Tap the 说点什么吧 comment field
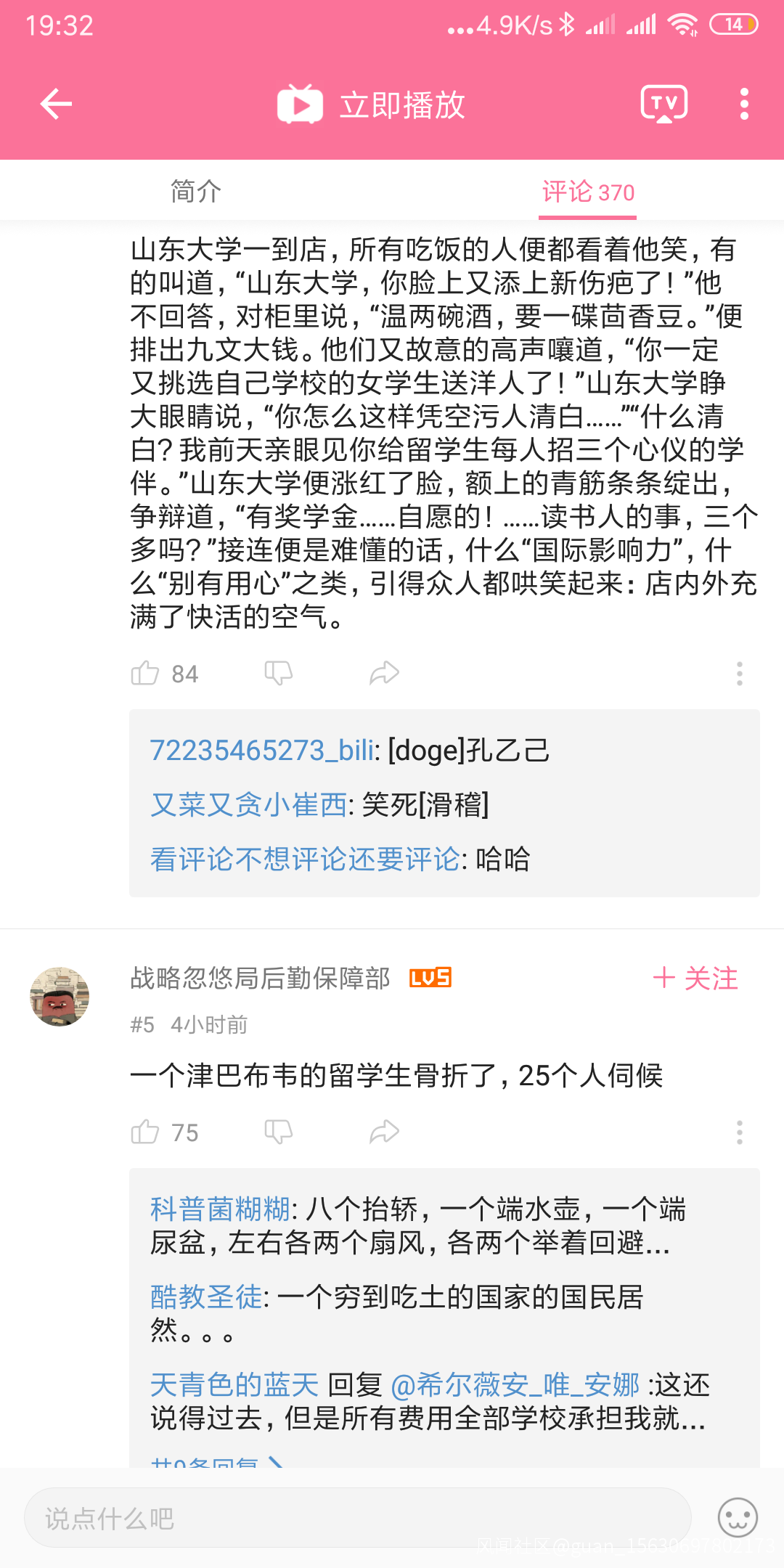Viewport: 784px width, 1568px height. 357,1518
